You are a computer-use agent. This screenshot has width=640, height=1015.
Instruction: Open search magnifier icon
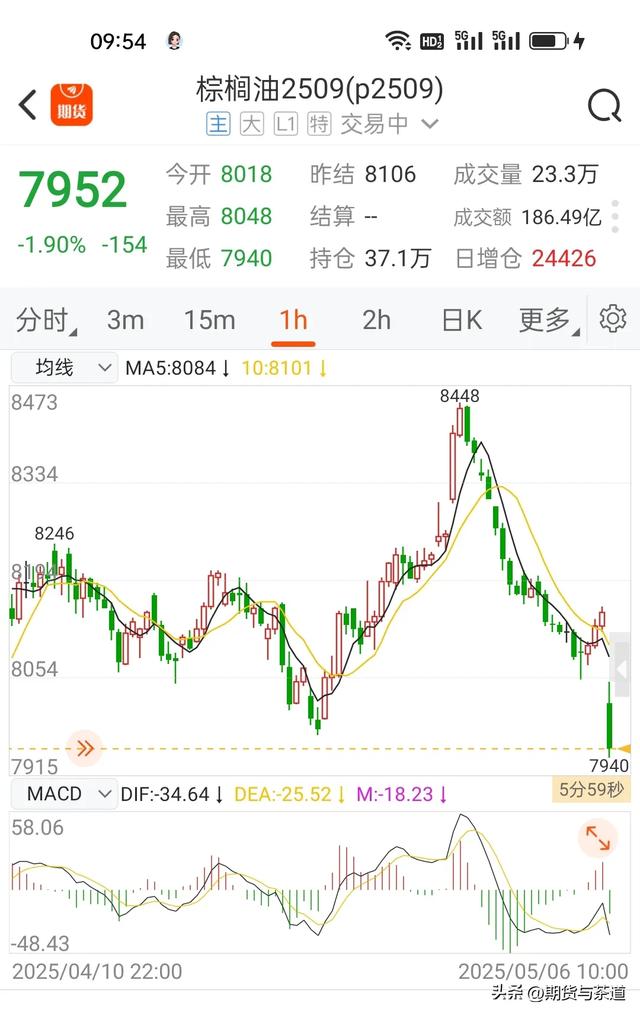pyautogui.click(x=604, y=105)
